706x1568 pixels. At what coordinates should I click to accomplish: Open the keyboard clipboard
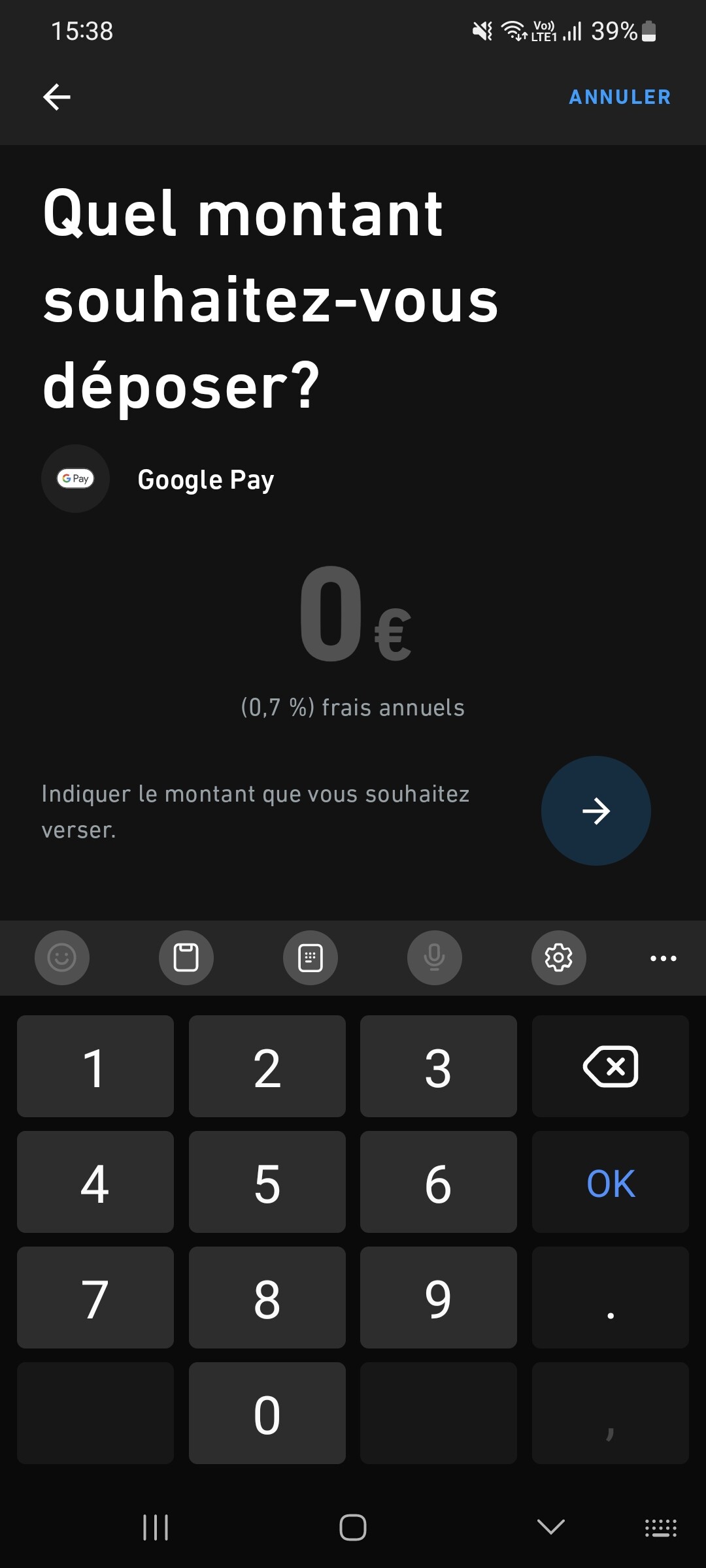[x=186, y=958]
